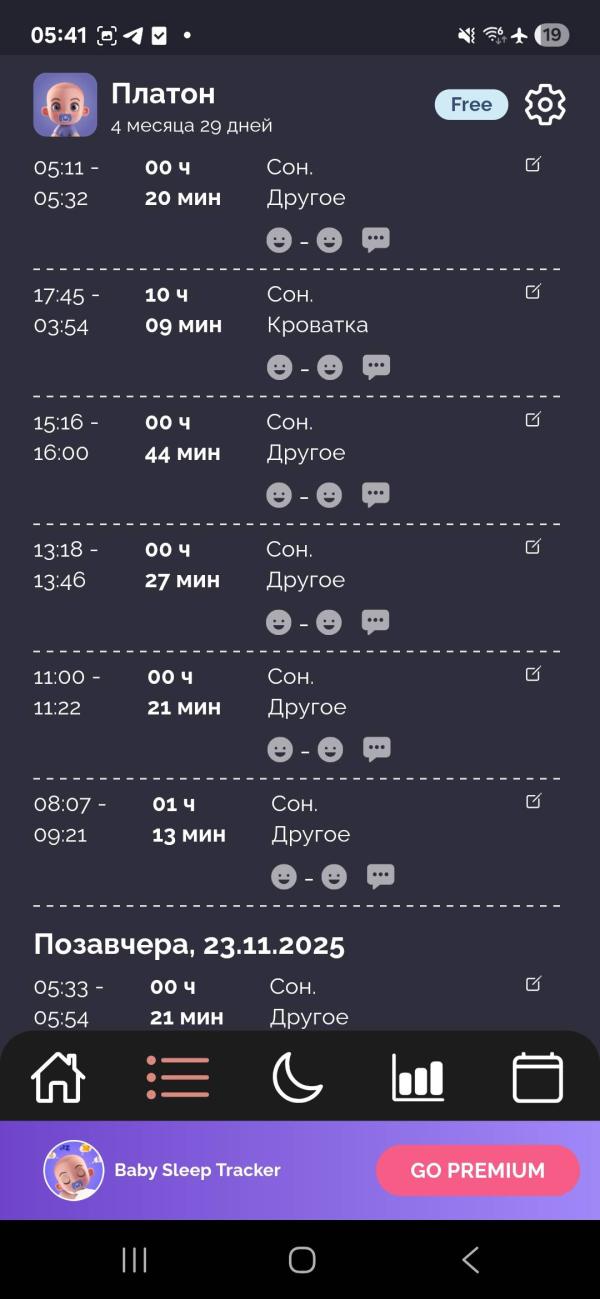
Task: Edit the 11:00 - 11:22 sleep entry
Action: pos(533,673)
